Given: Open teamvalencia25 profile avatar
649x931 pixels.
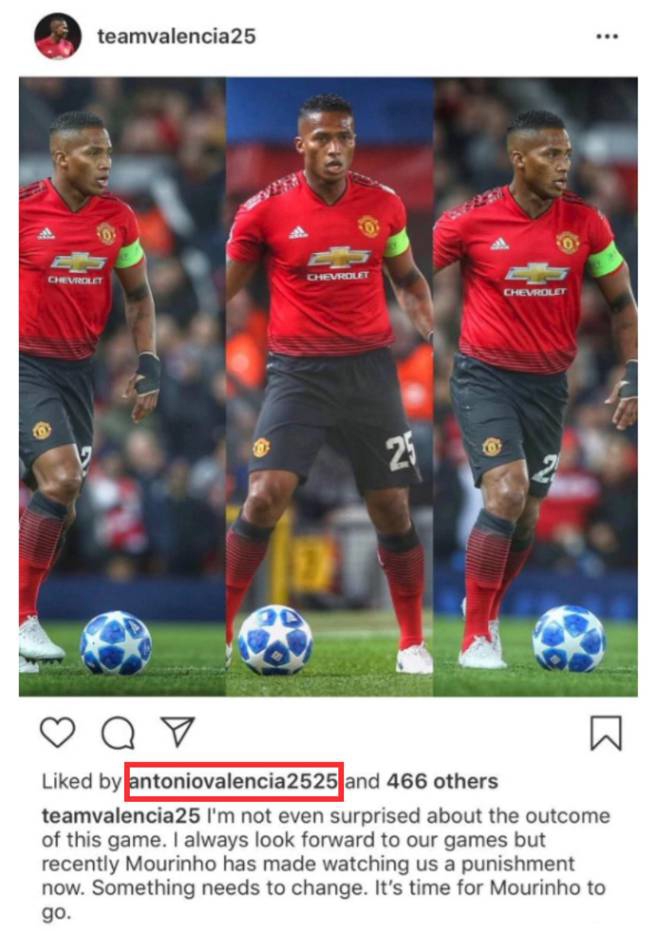Looking at the screenshot, I should [x=57, y=36].
